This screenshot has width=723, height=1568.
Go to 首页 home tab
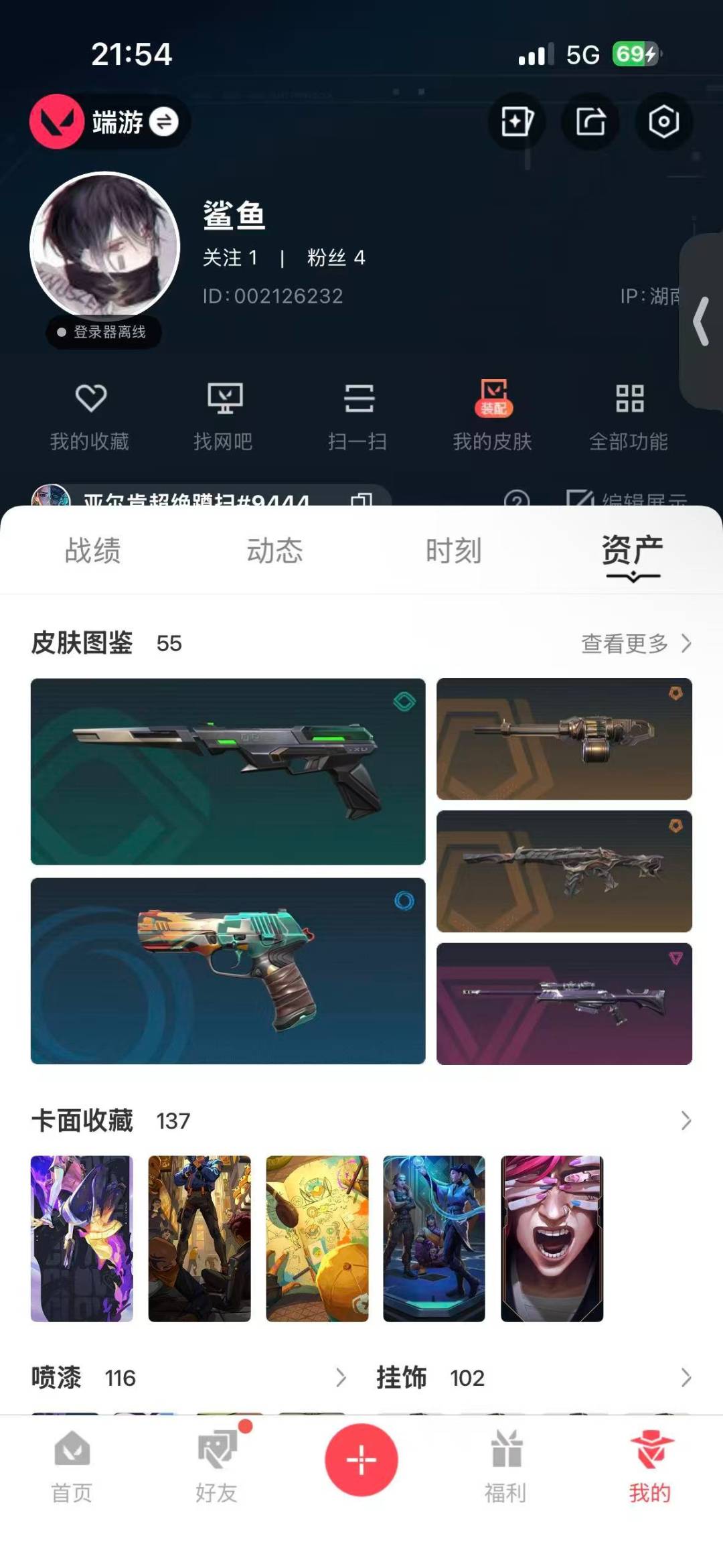coord(72,1467)
